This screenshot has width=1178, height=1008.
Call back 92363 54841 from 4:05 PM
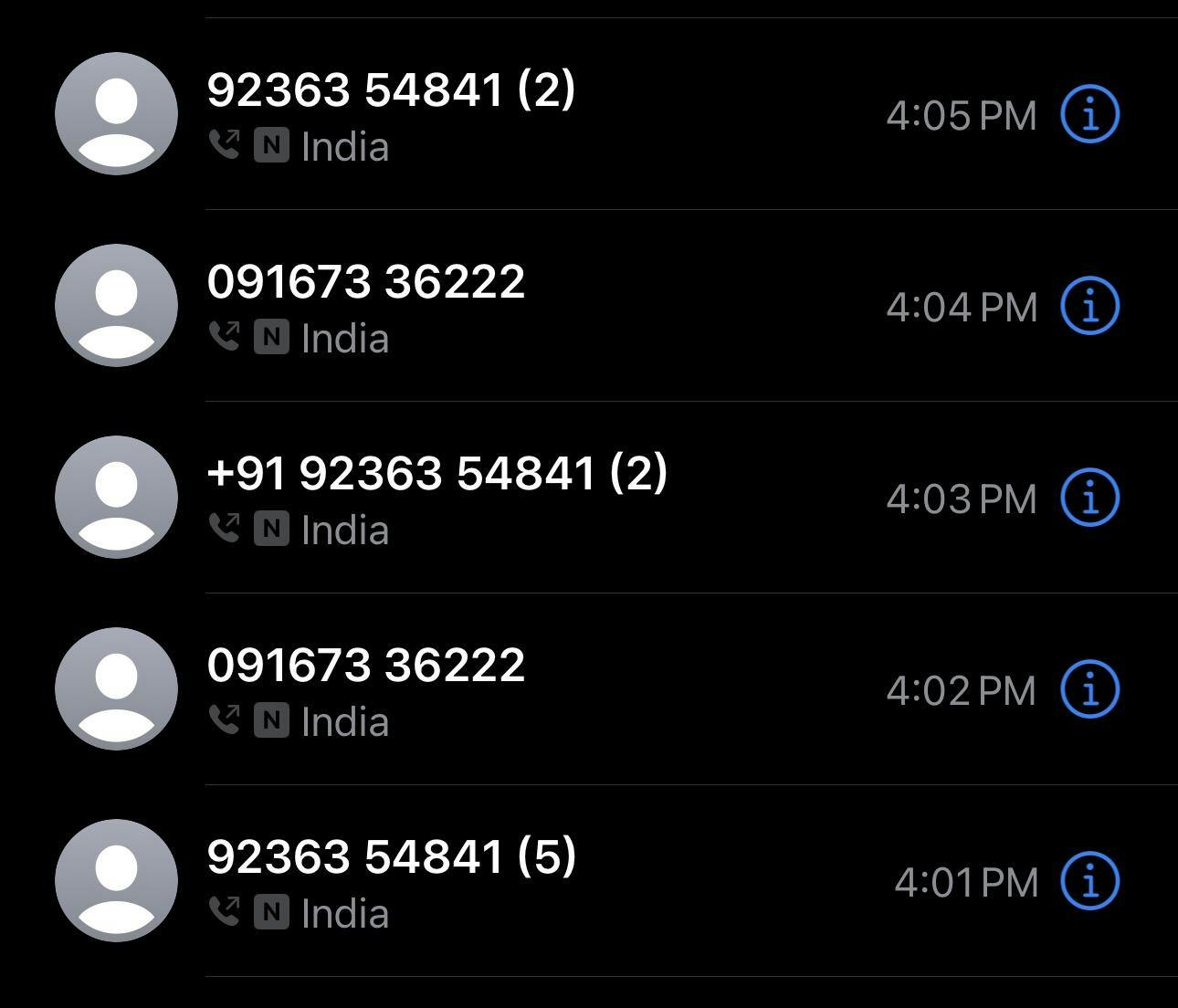(x=391, y=89)
